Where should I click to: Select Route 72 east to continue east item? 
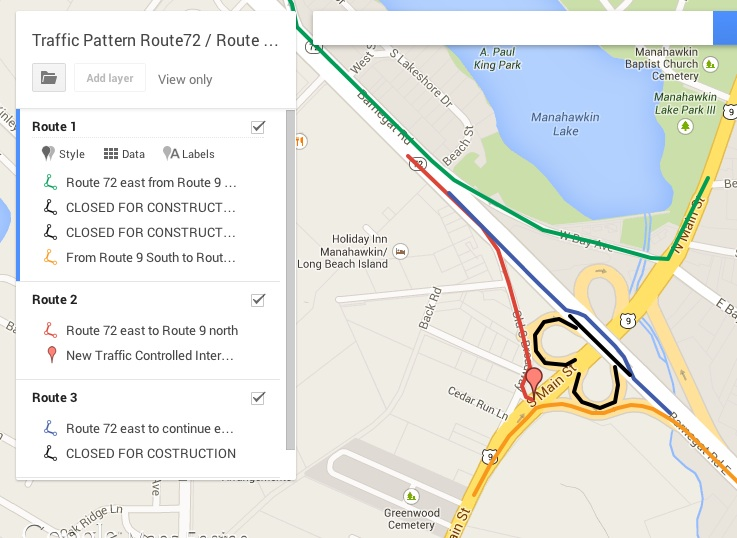point(150,428)
